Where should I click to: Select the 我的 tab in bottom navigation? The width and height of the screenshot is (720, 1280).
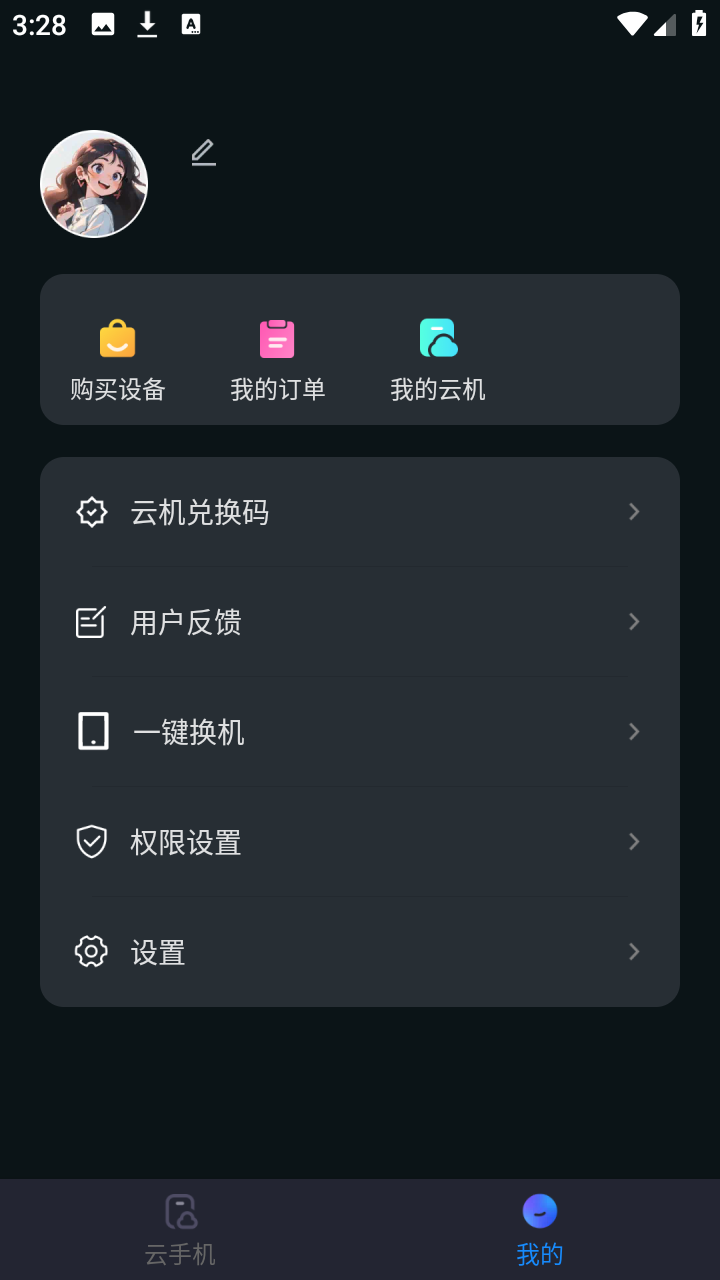pos(540,1228)
